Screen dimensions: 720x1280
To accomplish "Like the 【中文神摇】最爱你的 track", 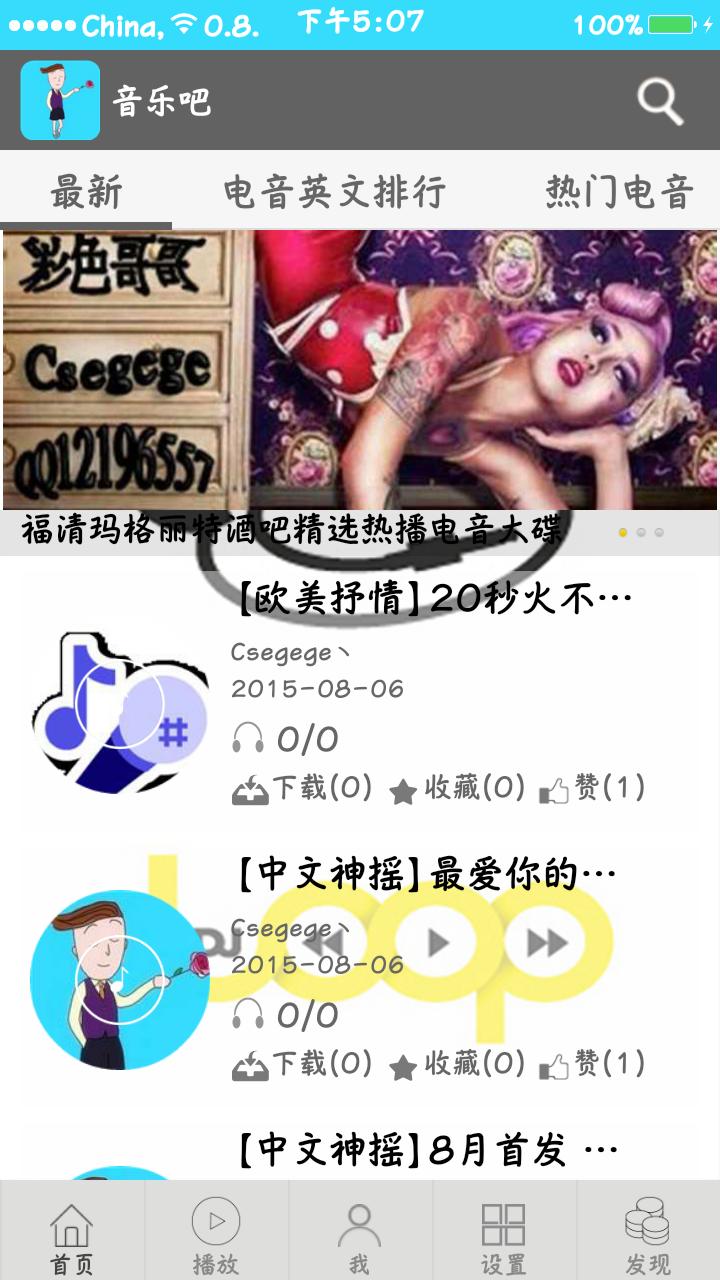I will [x=592, y=1065].
